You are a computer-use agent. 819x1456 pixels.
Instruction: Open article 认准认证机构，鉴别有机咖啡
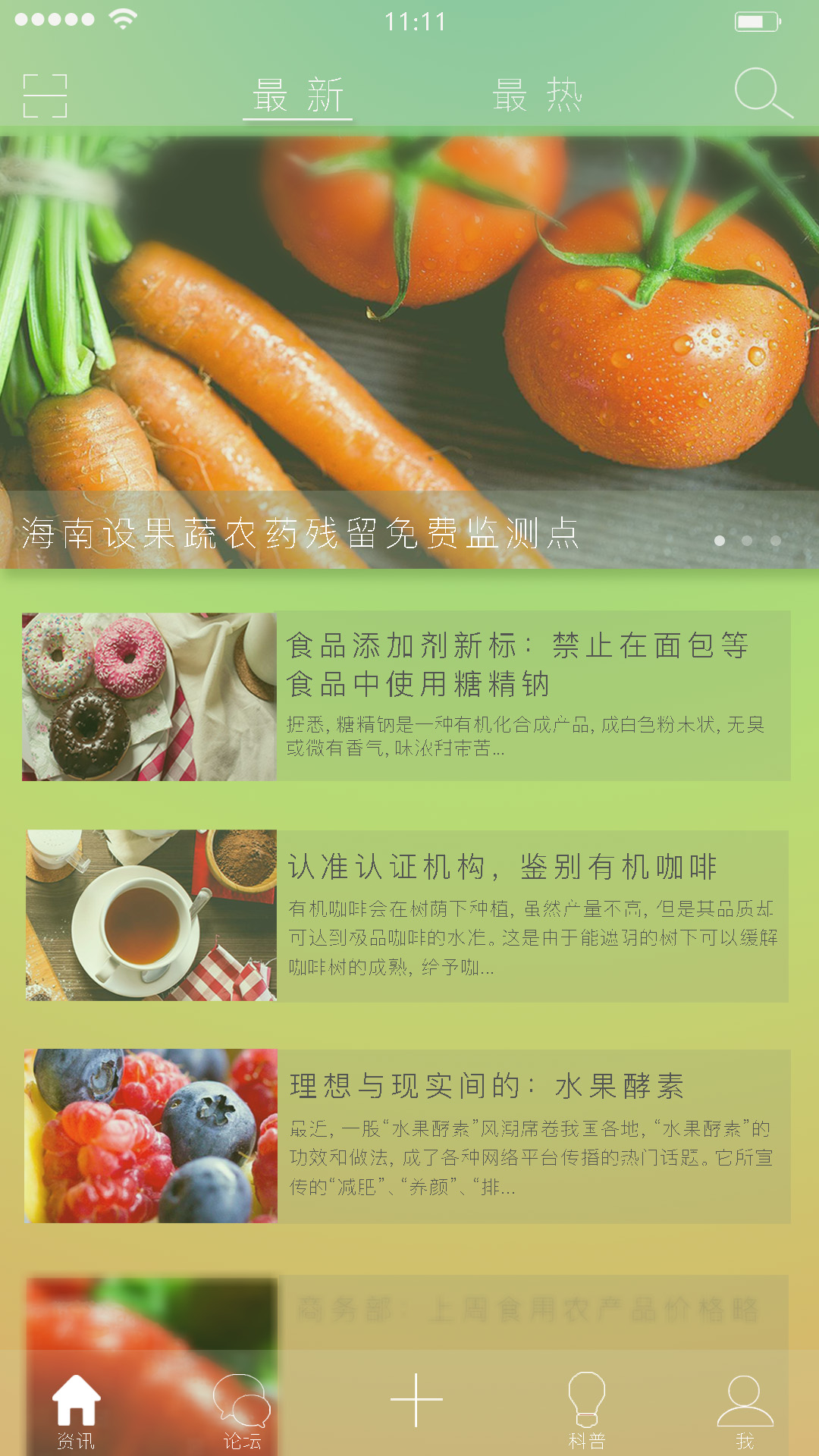406,915
